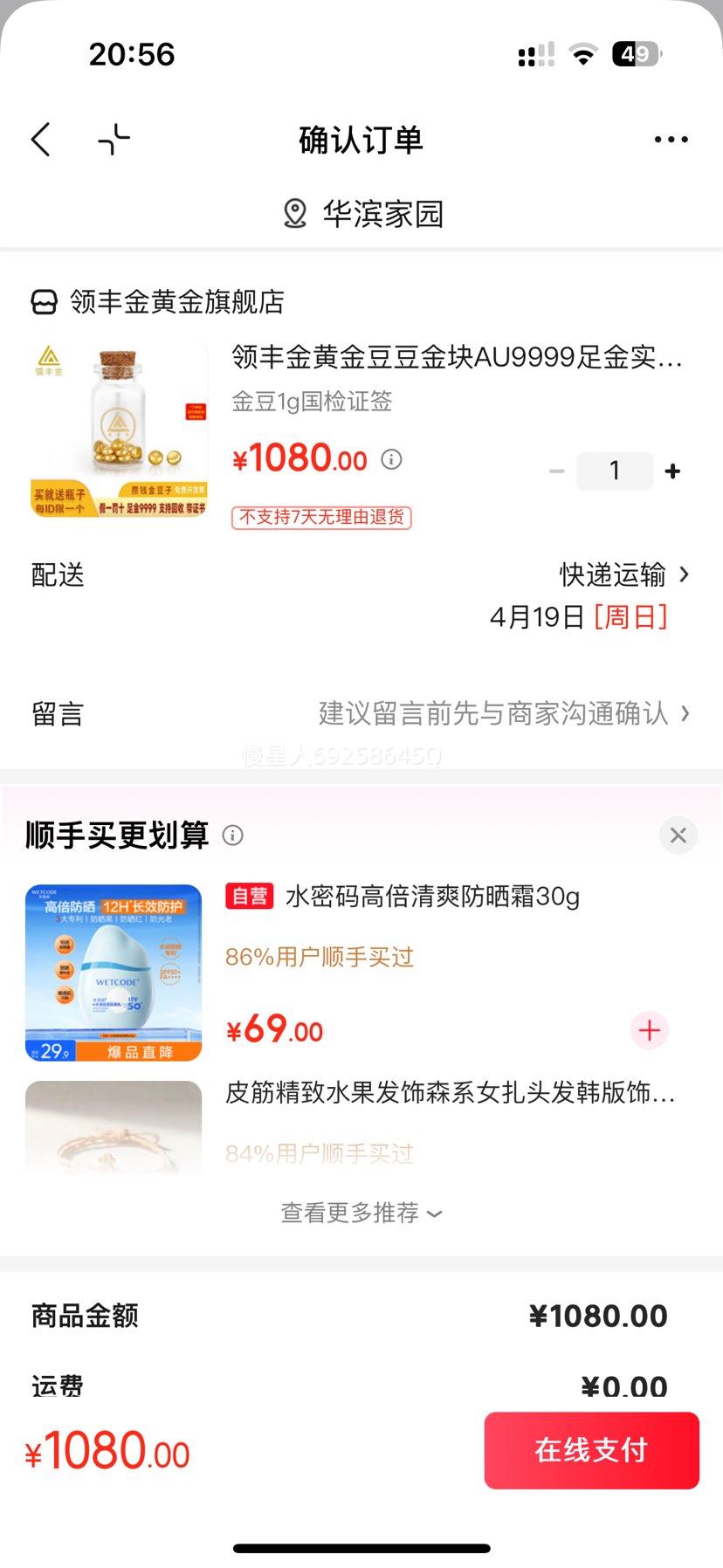
Task: Open the more options menu at top right
Action: pyautogui.click(x=671, y=139)
